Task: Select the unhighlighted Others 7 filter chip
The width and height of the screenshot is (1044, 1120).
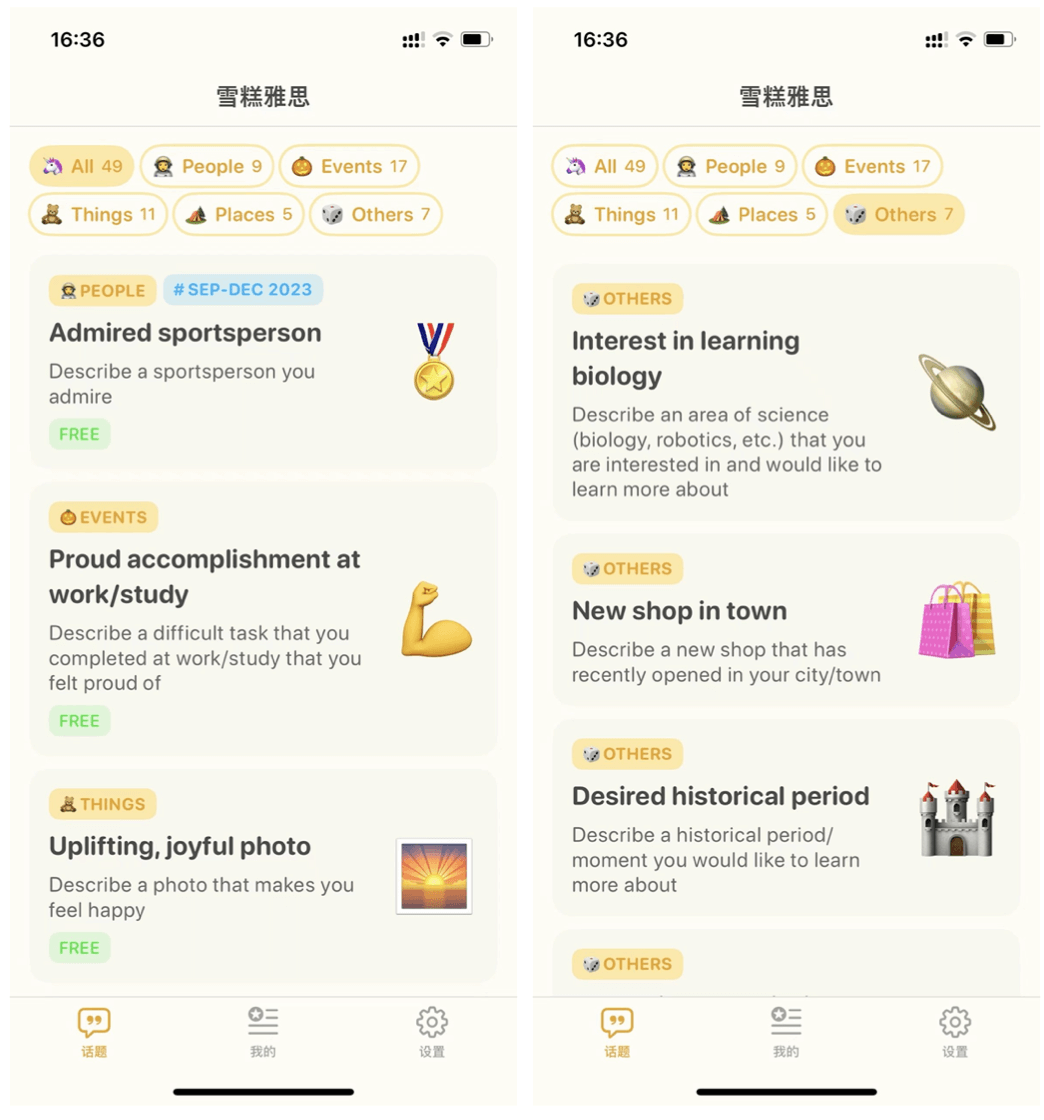Action: click(x=375, y=215)
